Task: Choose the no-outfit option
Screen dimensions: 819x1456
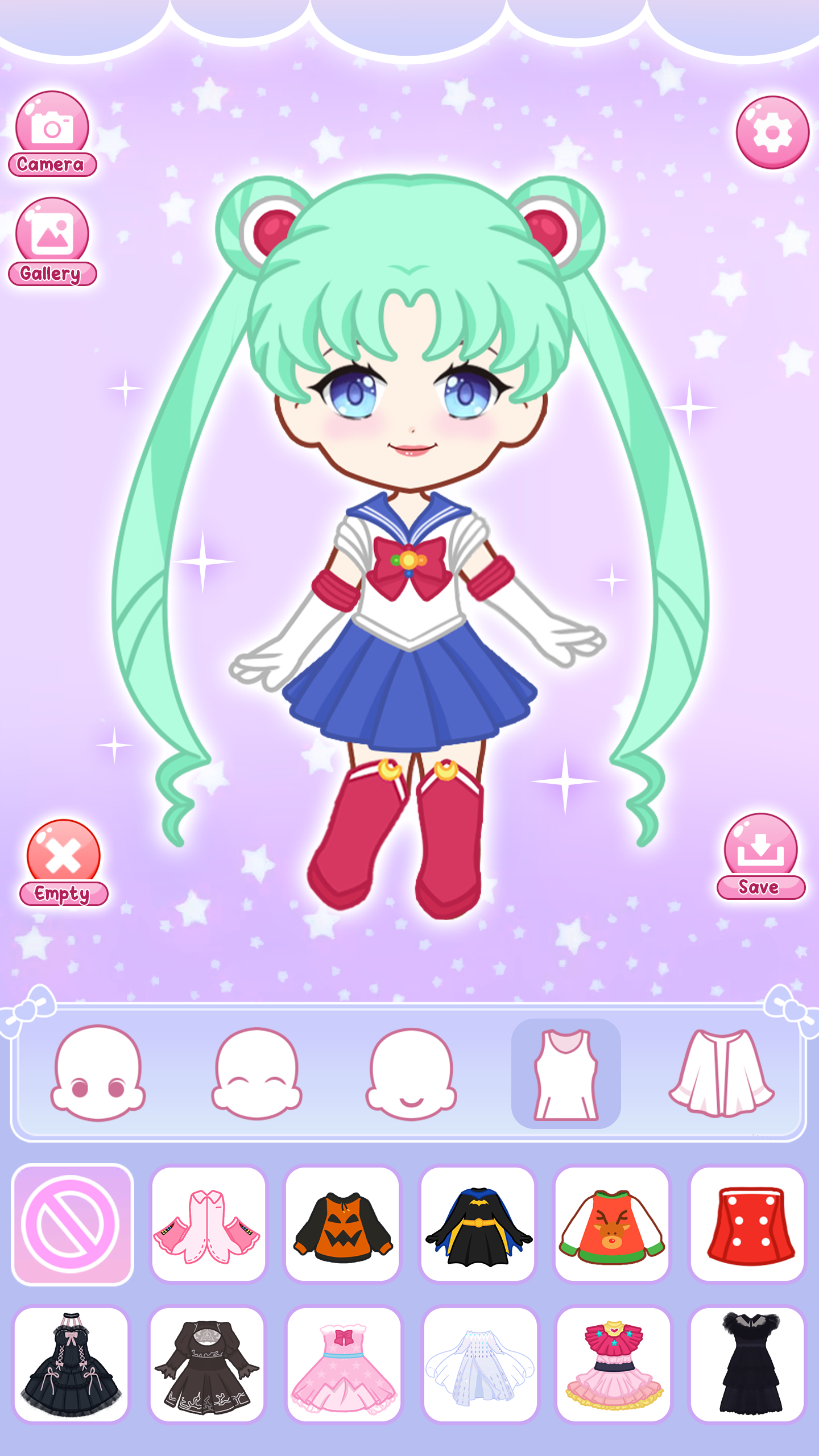Action: (72, 1224)
